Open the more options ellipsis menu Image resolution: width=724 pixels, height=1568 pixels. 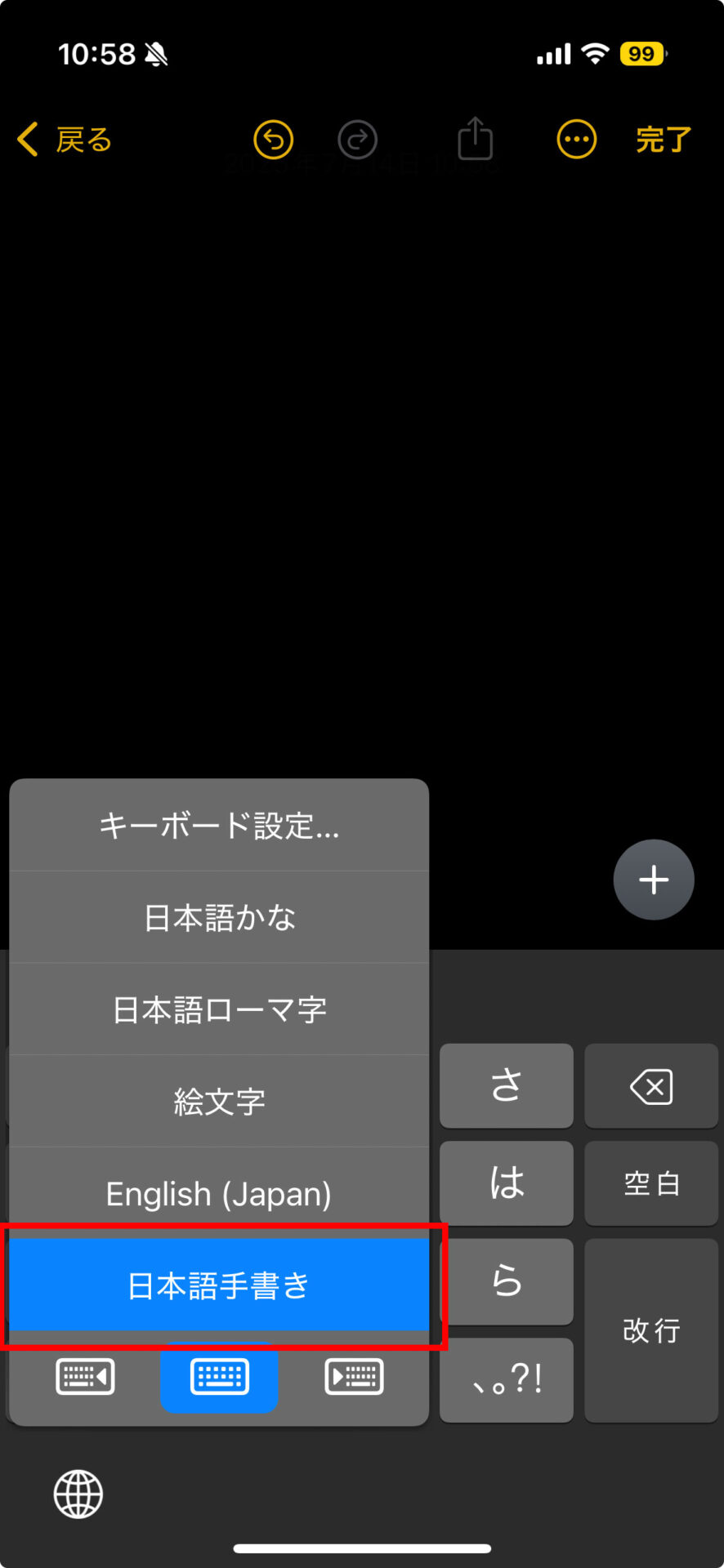pos(576,140)
